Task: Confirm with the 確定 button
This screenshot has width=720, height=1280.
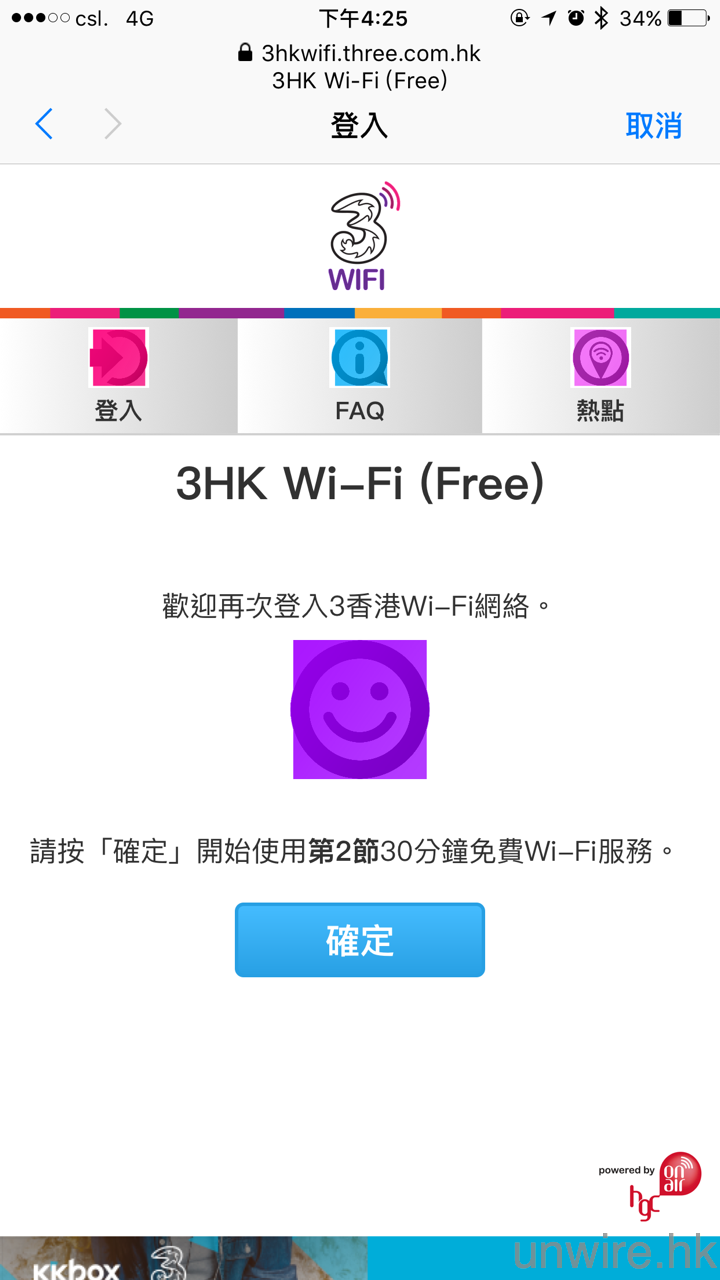Action: 360,940
